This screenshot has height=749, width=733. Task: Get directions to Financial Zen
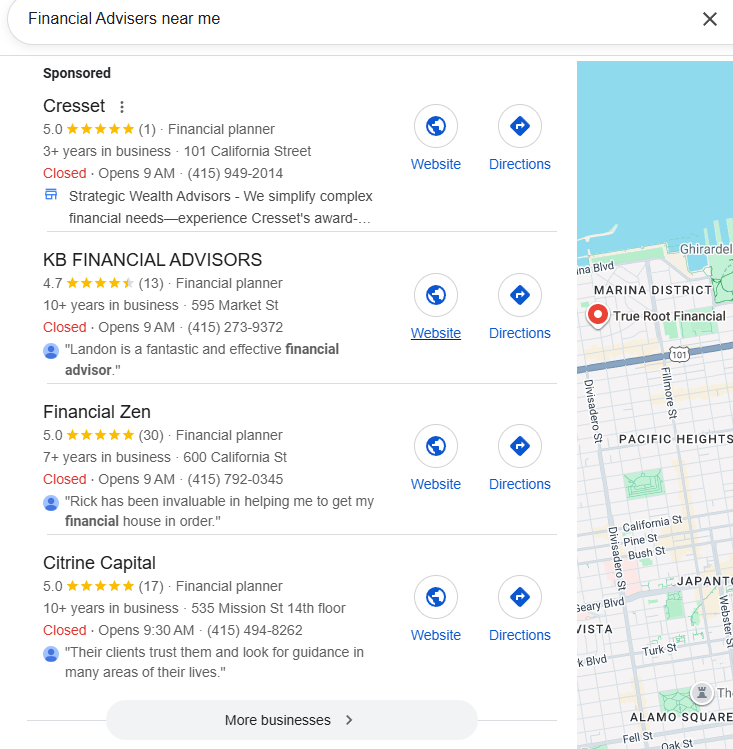pyautogui.click(x=520, y=447)
